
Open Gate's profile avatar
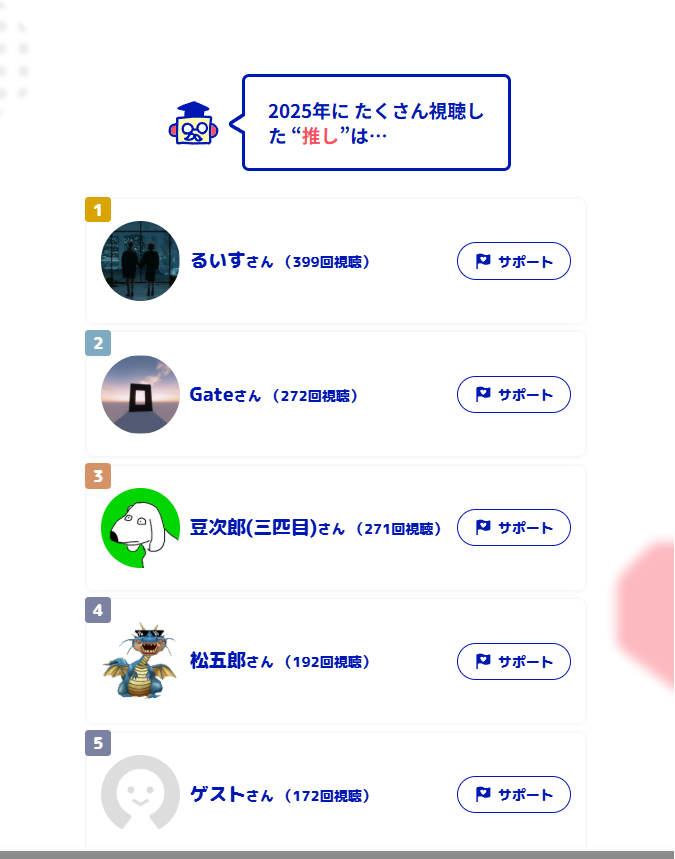pyautogui.click(x=141, y=394)
